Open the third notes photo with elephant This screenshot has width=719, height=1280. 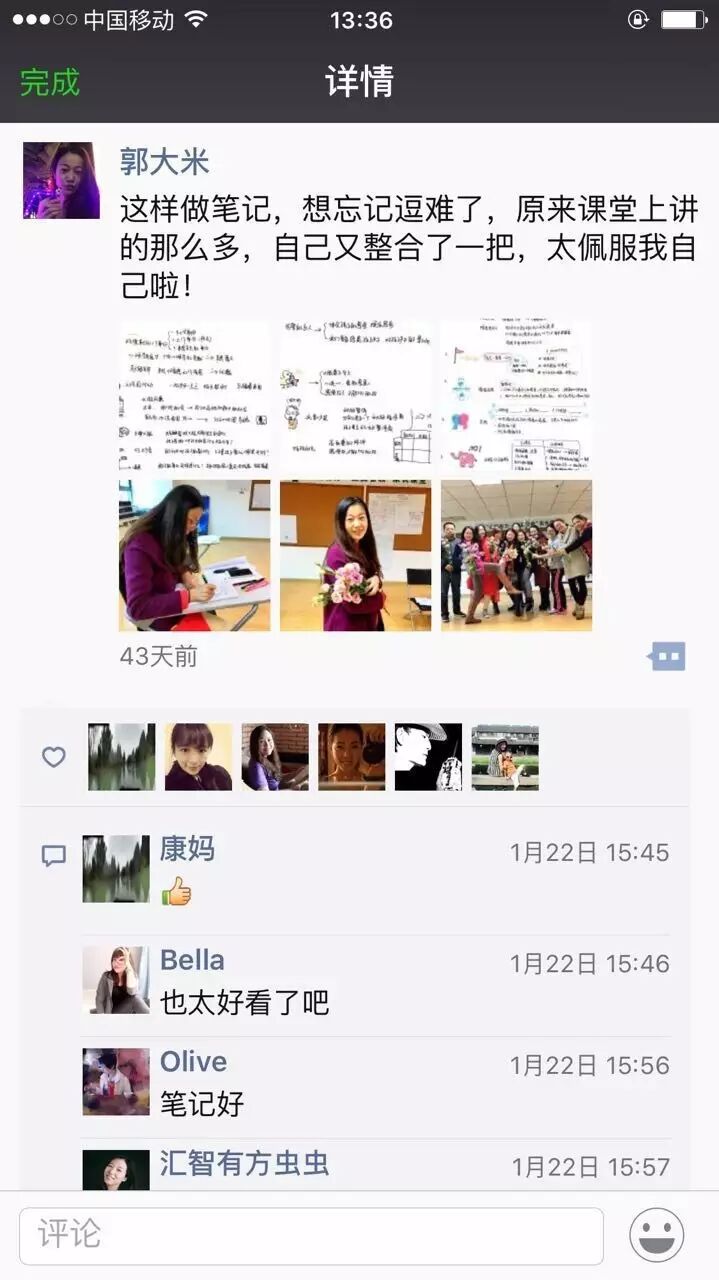516,396
